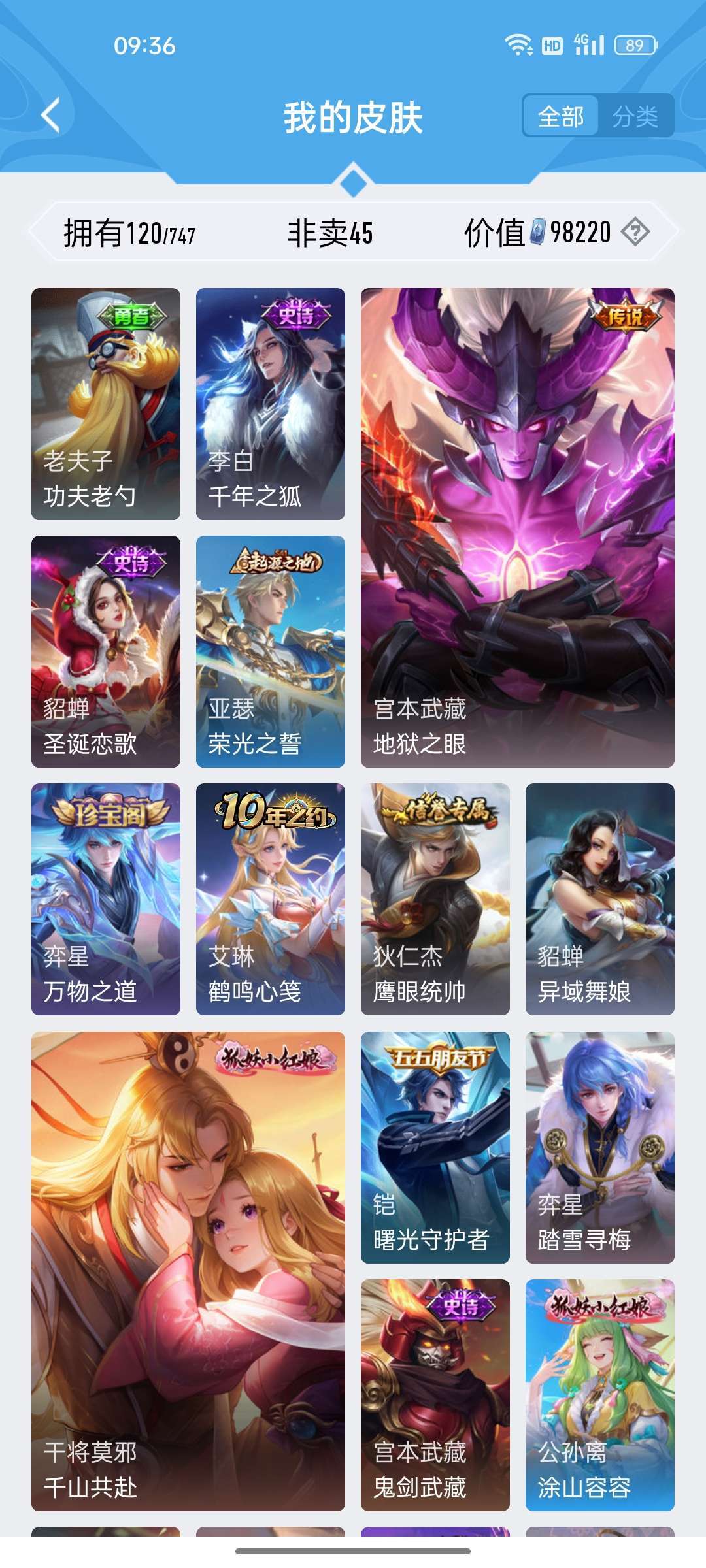706x1568 pixels.
Task: Open the 公孙离 涂山容容 skin card
Action: (600, 1395)
